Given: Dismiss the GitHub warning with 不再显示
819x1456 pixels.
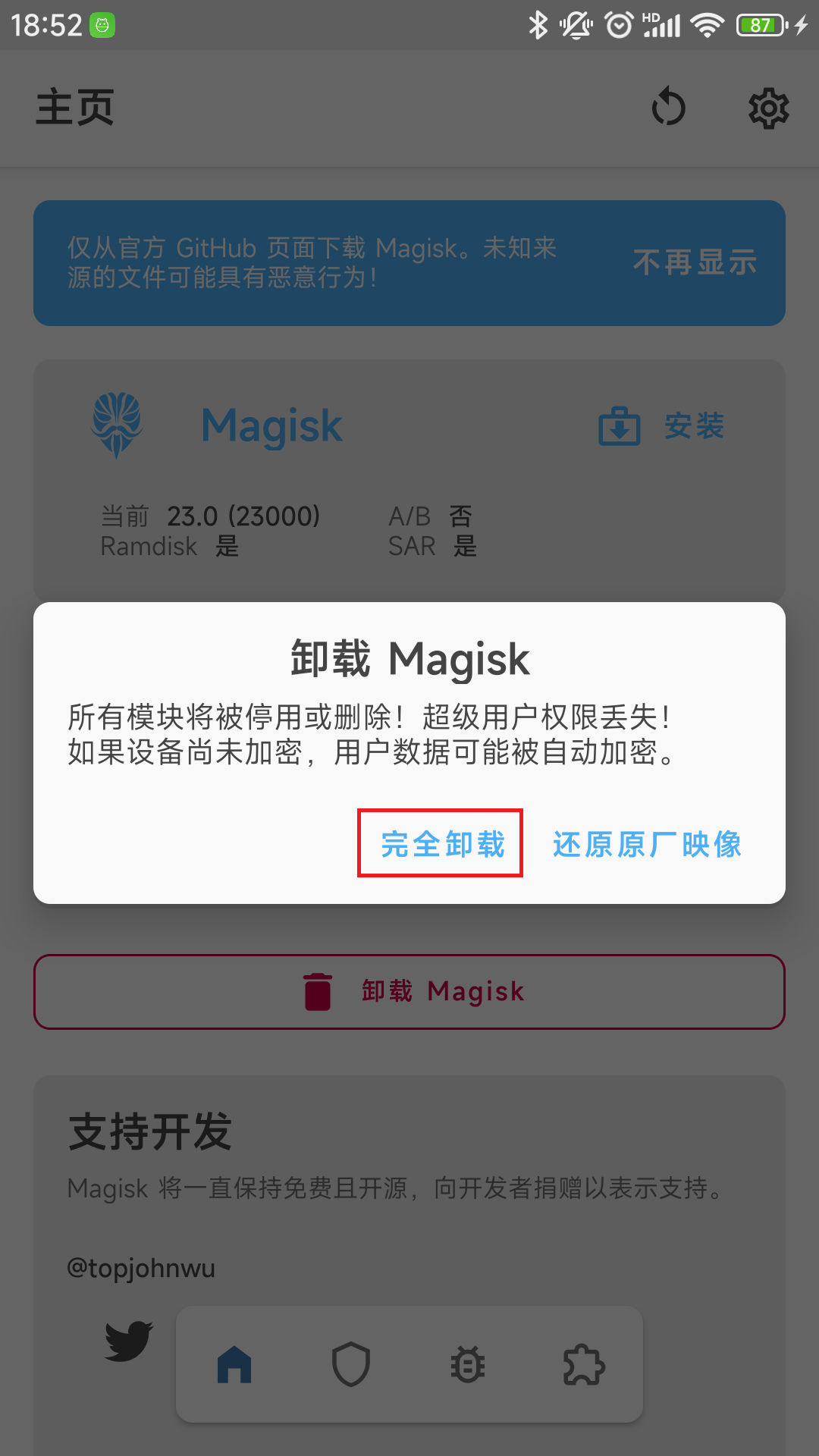Looking at the screenshot, I should pos(695,262).
